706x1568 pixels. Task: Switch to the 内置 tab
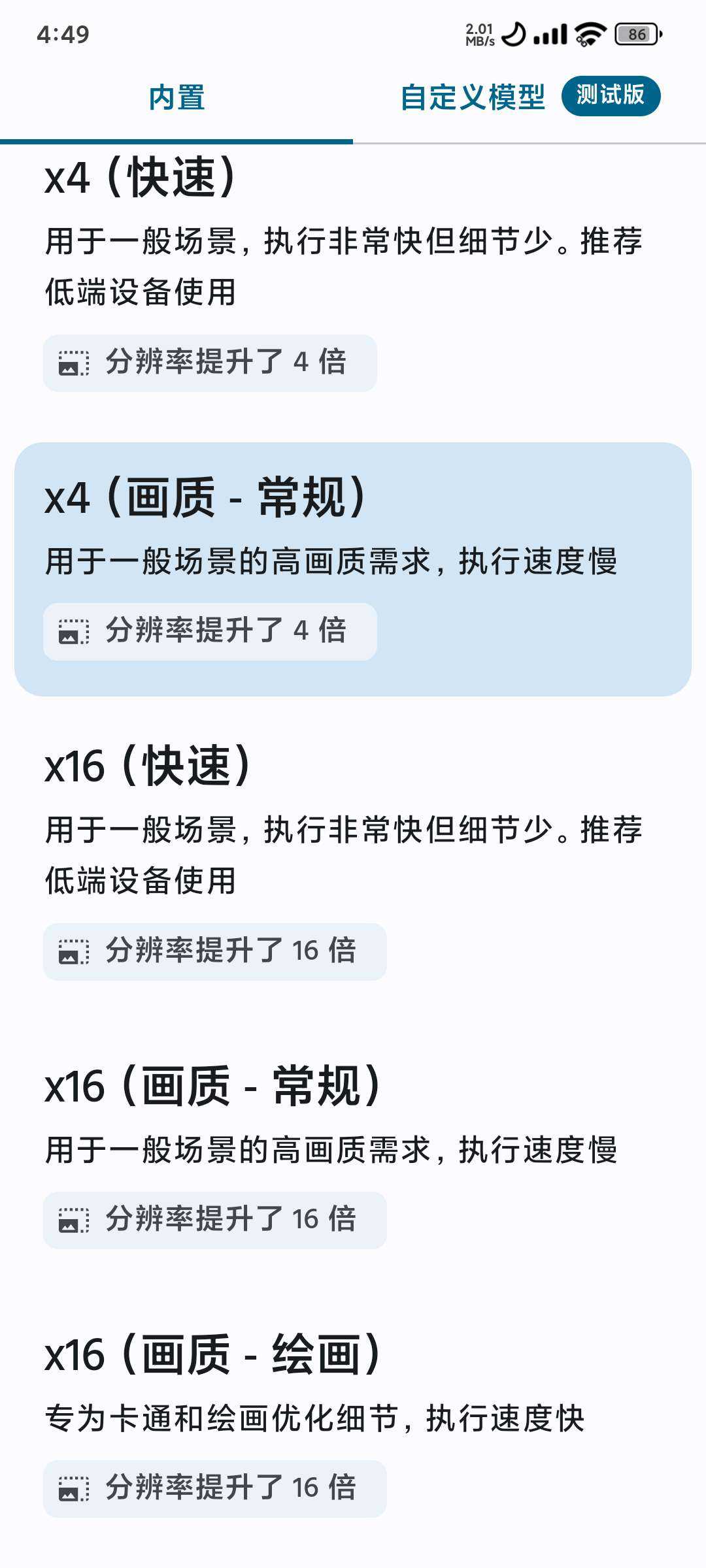pos(176,98)
